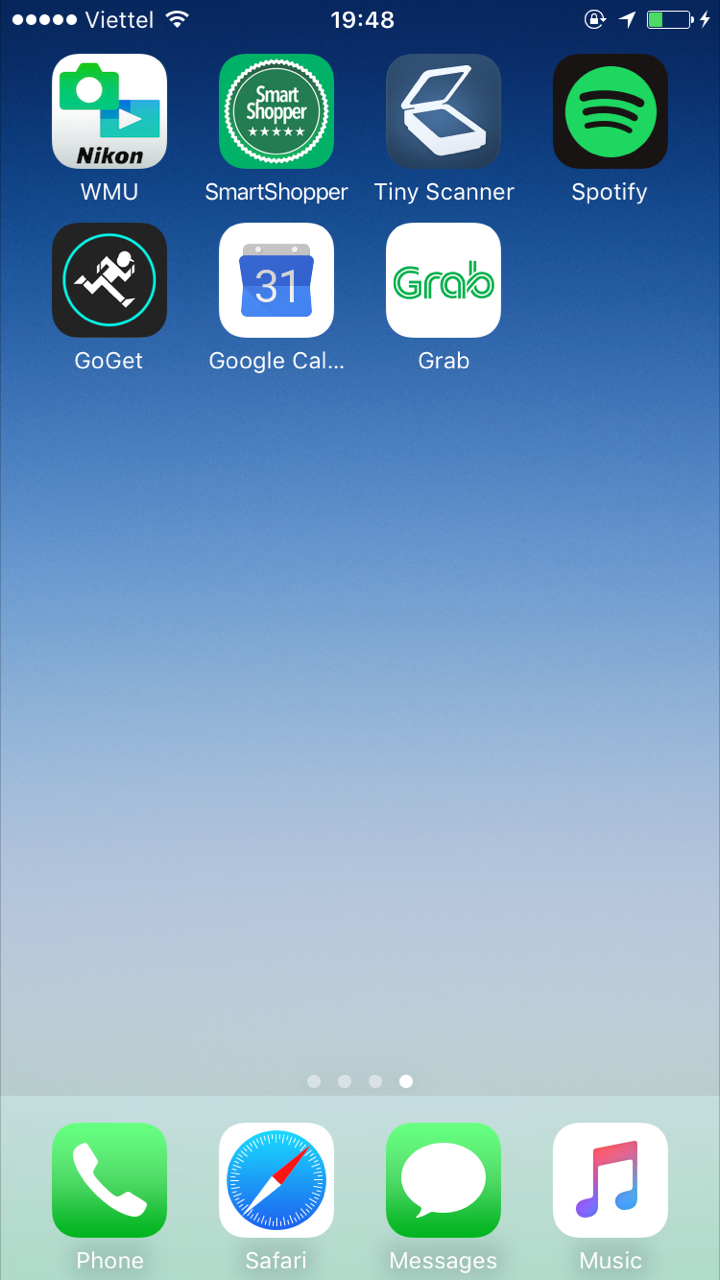Open the Music app in the dock
The height and width of the screenshot is (1280, 720).
tap(610, 1180)
